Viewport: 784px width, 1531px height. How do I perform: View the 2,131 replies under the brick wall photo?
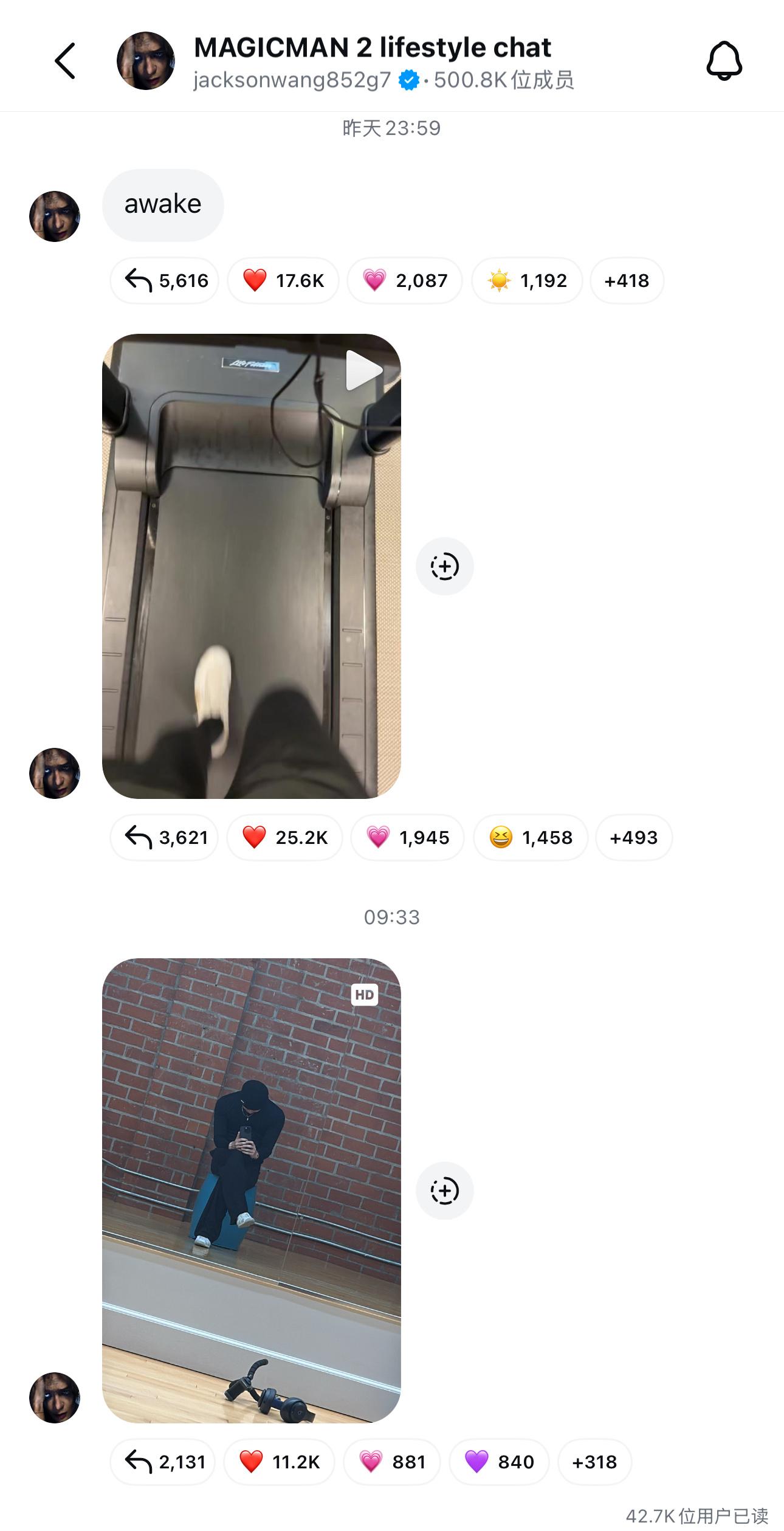[163, 1462]
